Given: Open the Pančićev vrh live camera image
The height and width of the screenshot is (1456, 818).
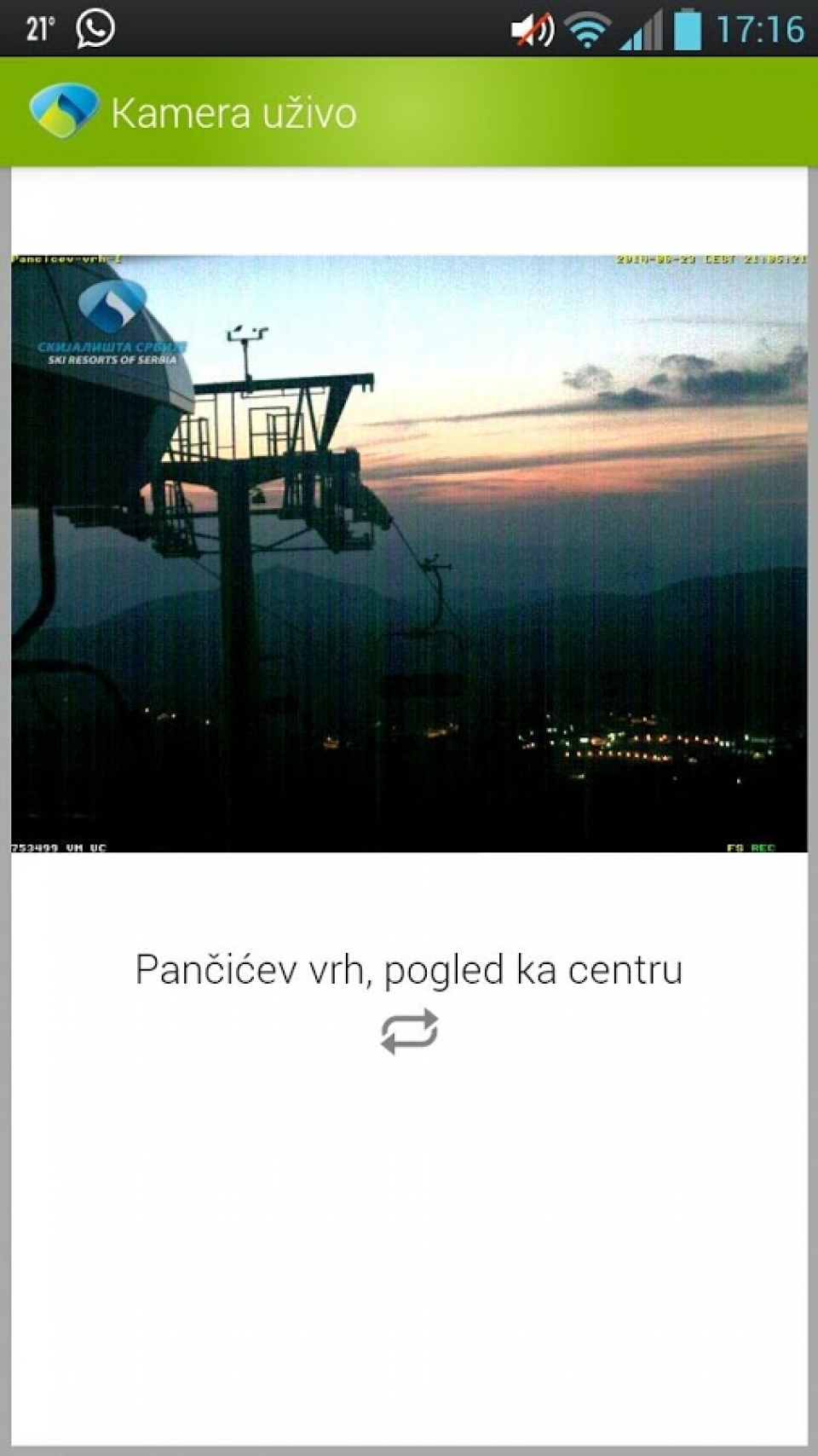Looking at the screenshot, I should 409,553.
